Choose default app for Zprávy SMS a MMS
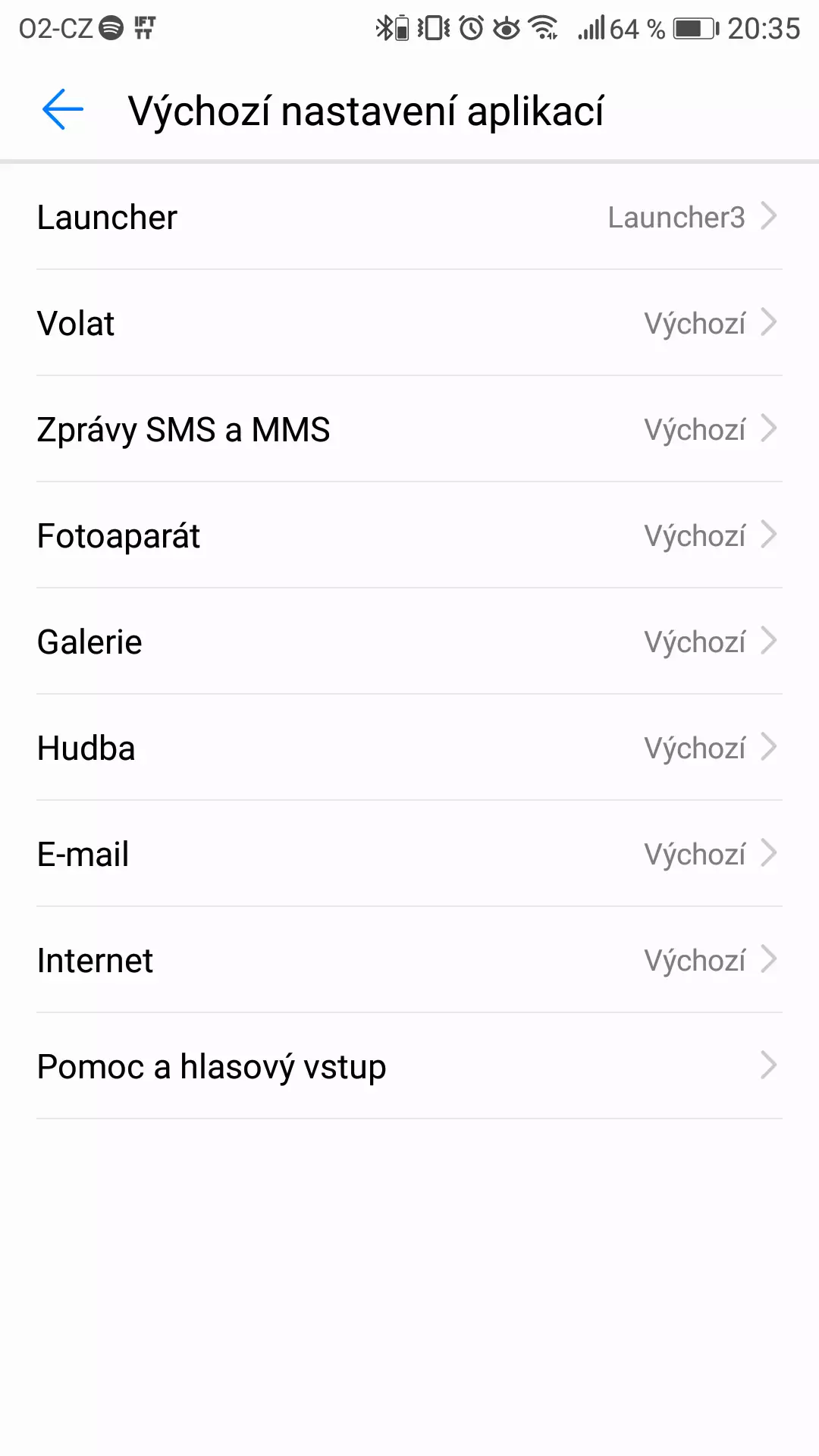 coord(409,429)
